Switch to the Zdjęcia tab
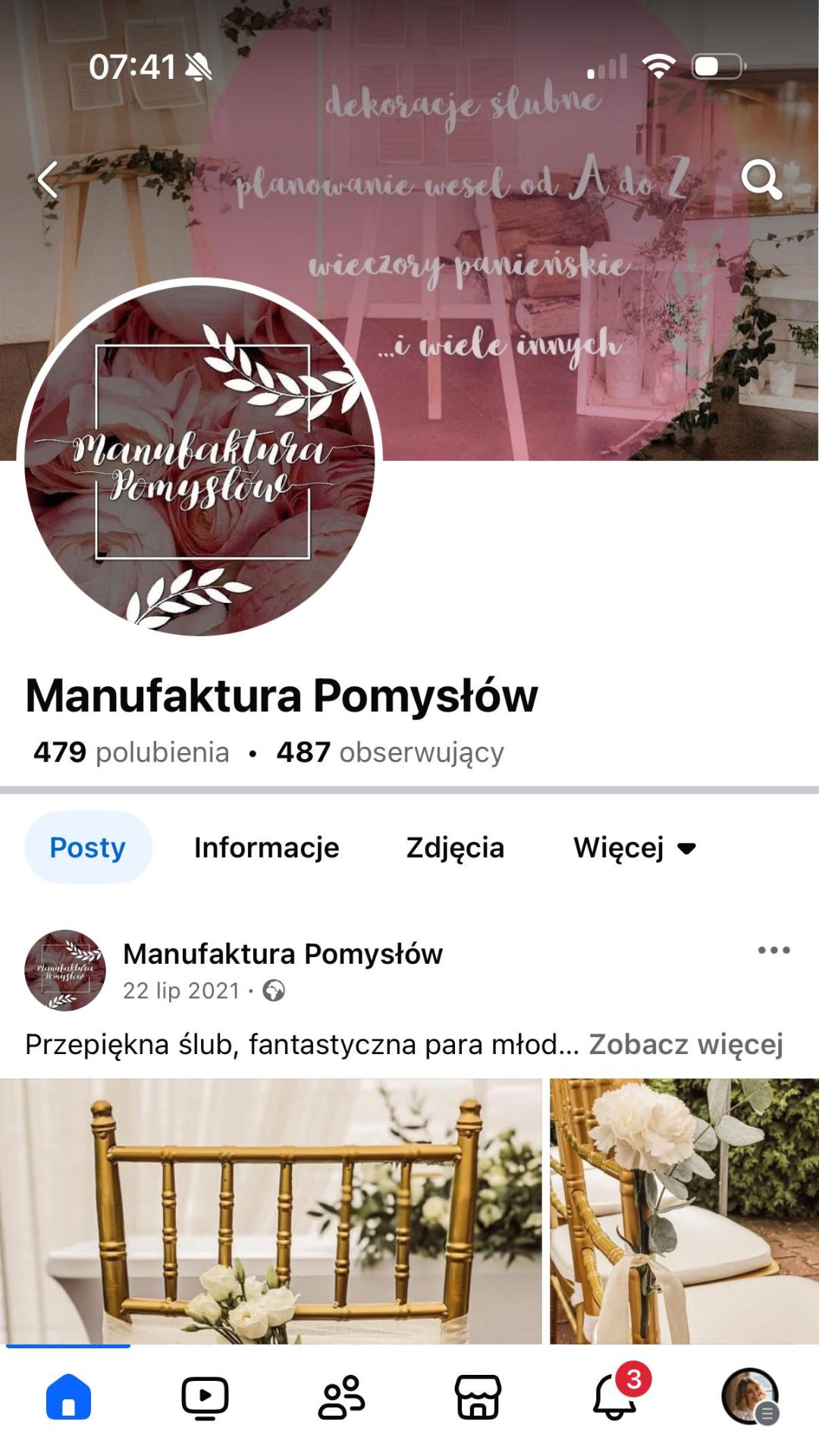 [456, 848]
